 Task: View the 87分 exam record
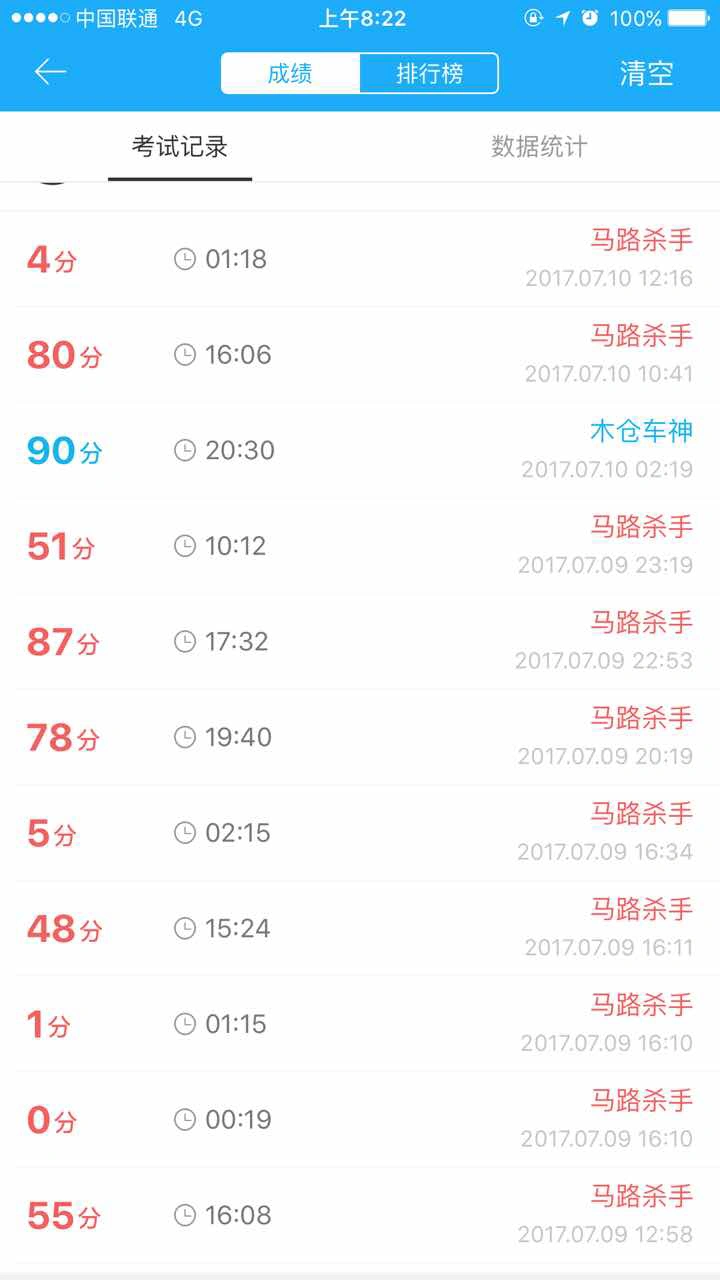360,642
